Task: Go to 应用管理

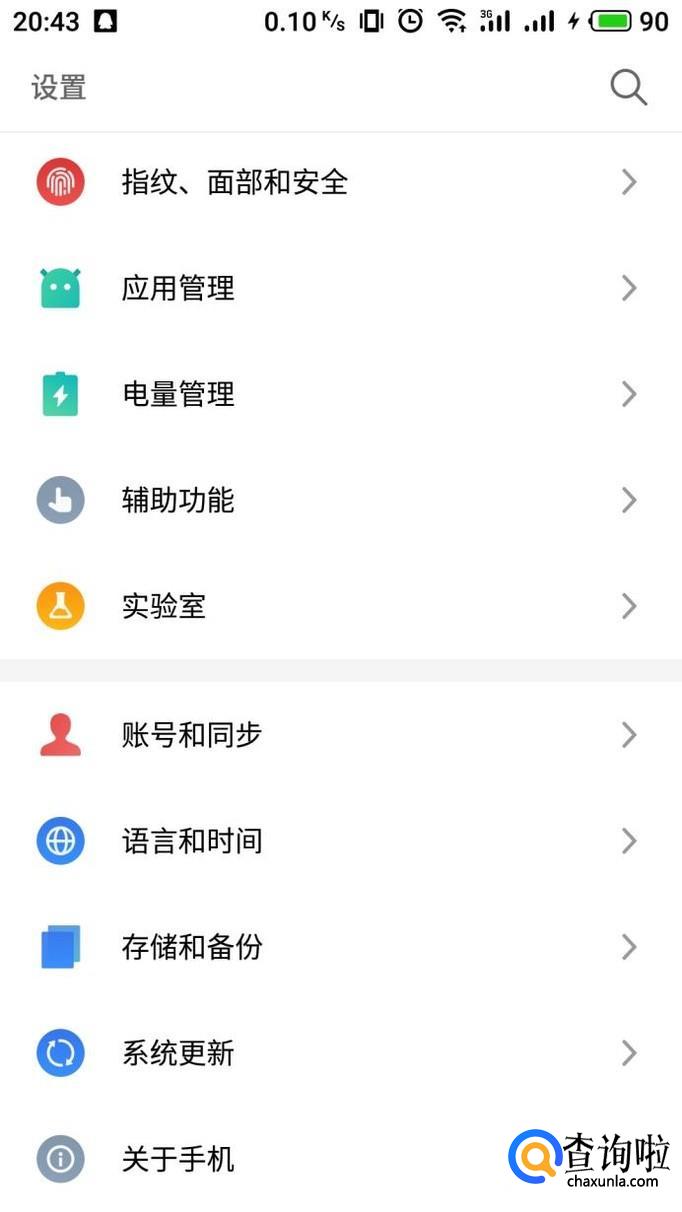Action: [x=179, y=289]
